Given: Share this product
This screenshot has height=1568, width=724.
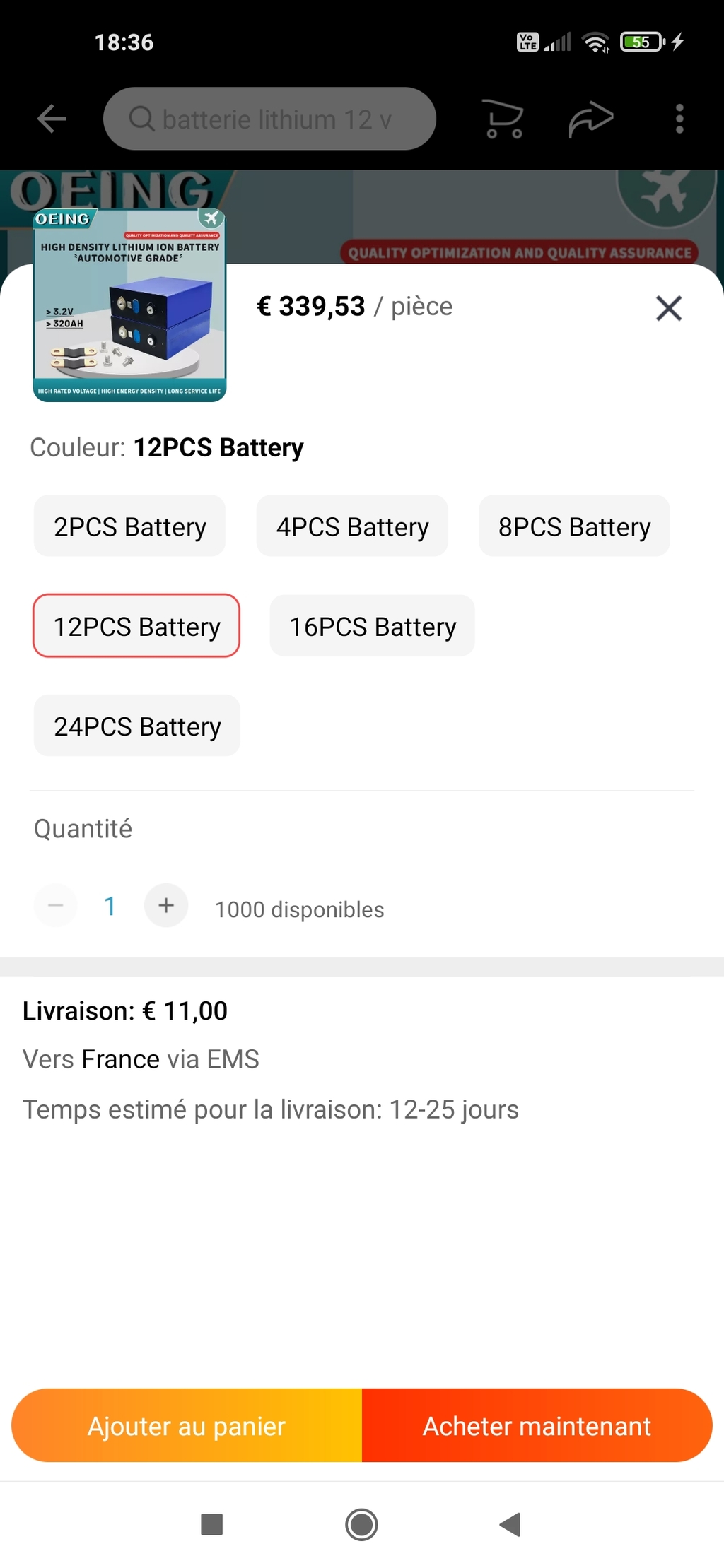Looking at the screenshot, I should pos(591,119).
